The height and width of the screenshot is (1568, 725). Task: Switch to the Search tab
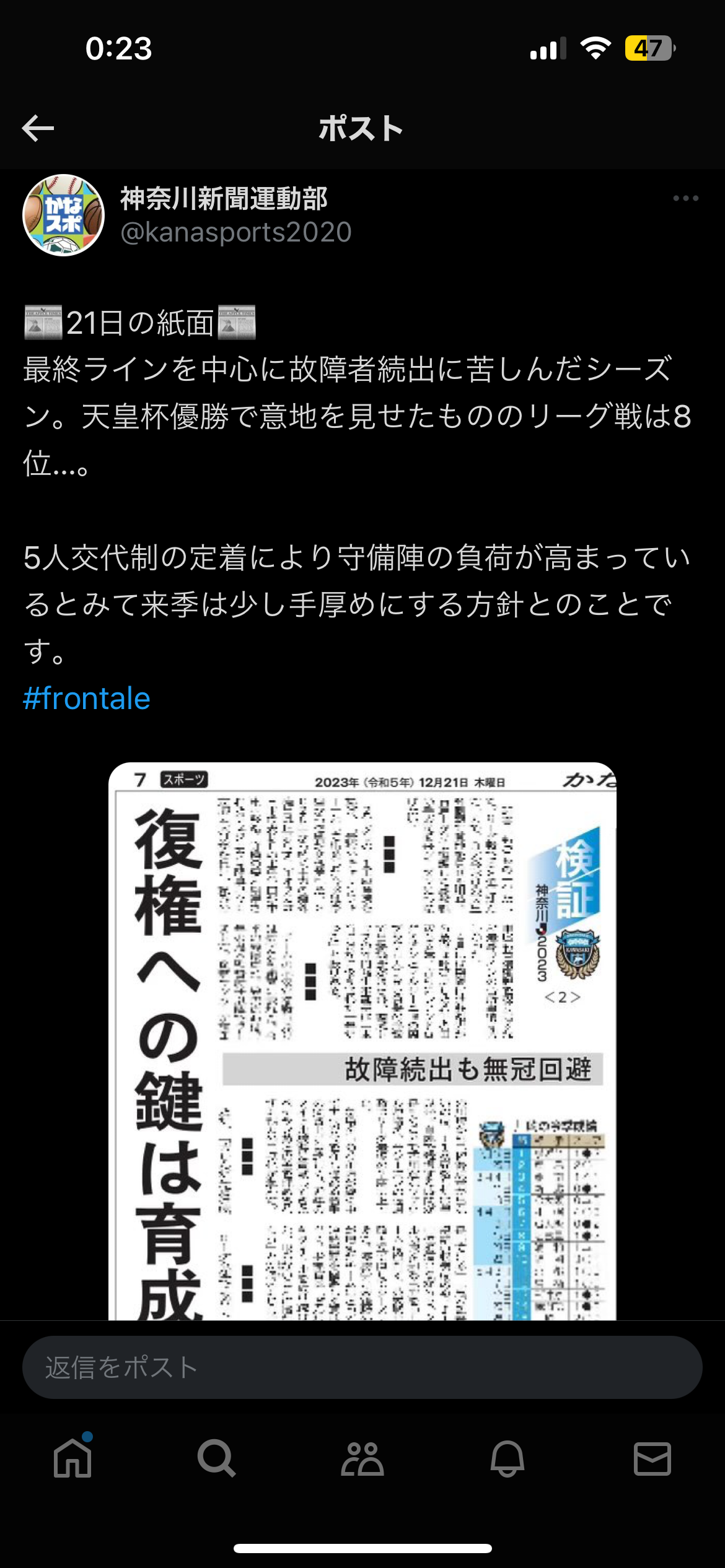pos(217,1458)
